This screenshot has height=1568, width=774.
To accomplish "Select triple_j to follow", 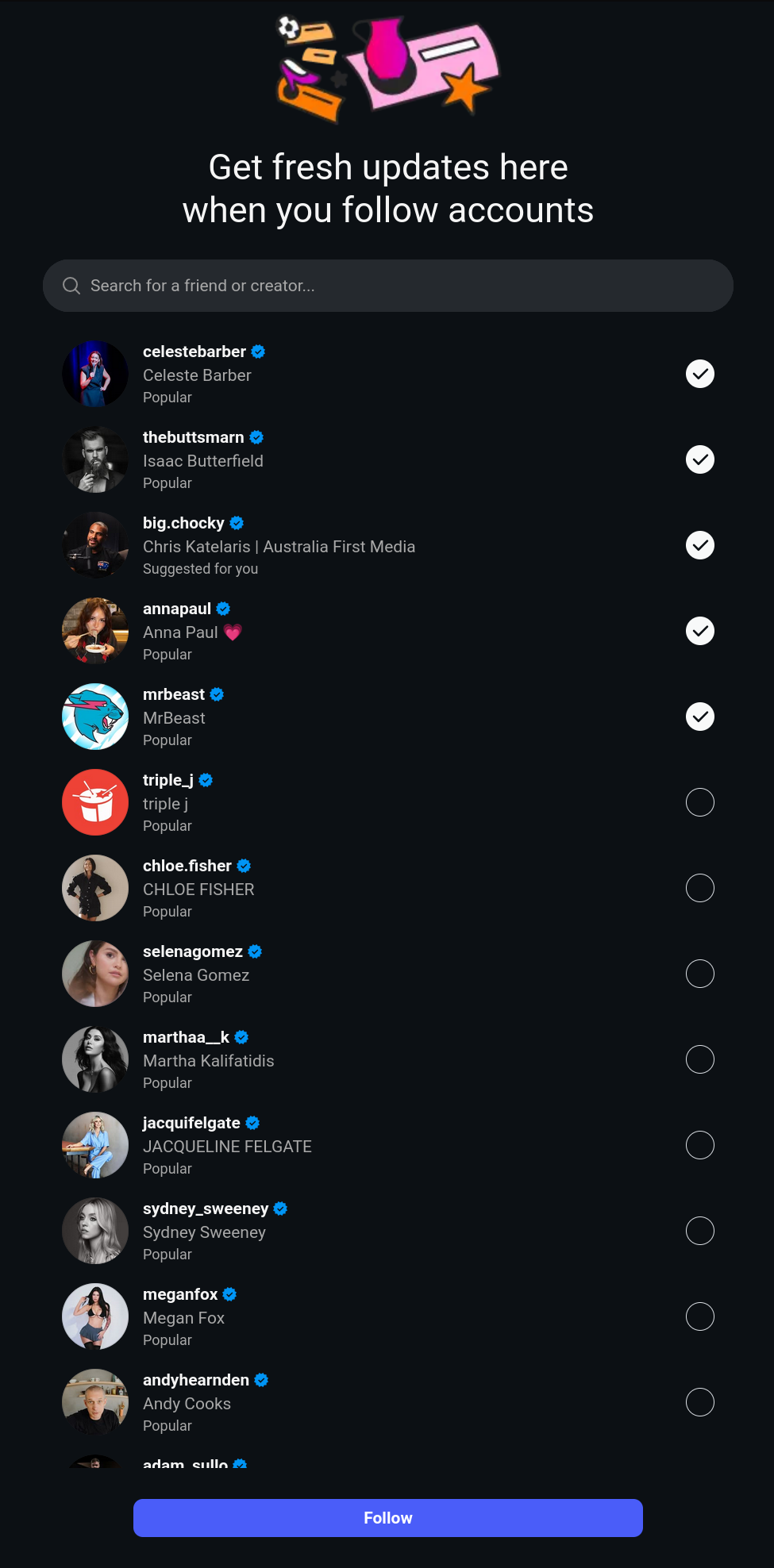I will pos(699,802).
